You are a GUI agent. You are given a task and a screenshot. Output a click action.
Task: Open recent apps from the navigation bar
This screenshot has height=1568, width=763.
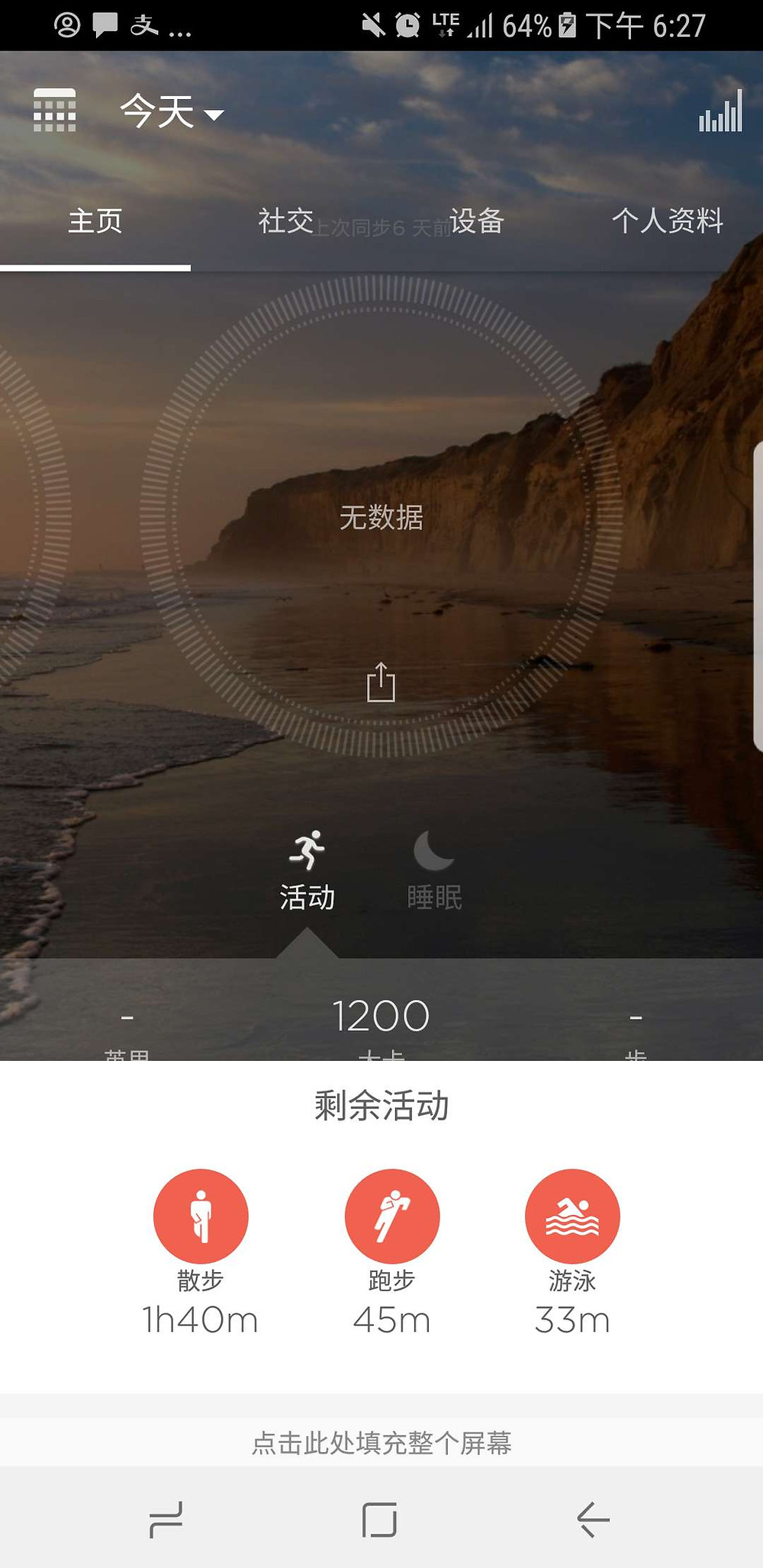tap(166, 1519)
